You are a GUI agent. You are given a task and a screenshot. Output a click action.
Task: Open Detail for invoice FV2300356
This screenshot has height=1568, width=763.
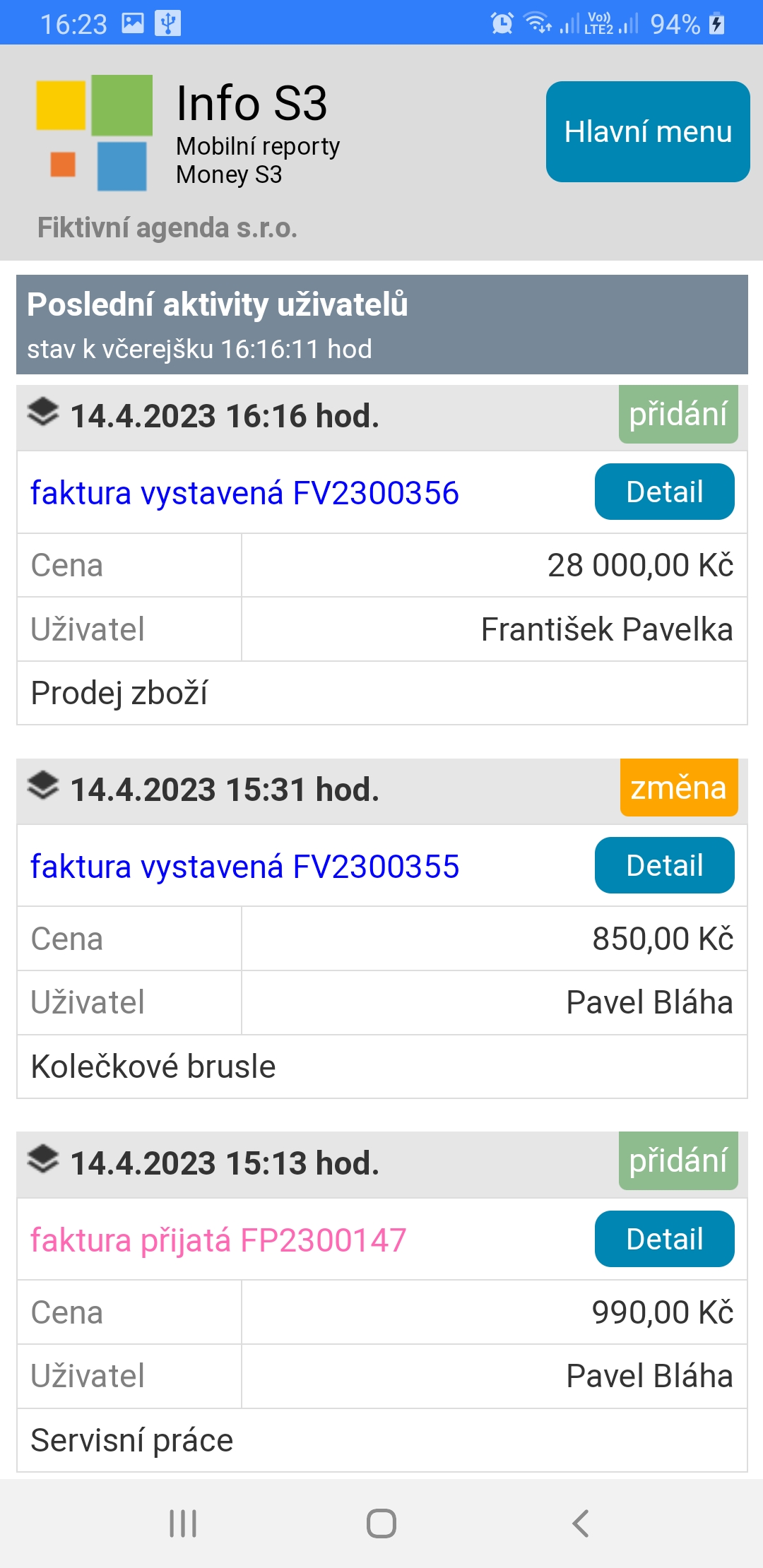(x=664, y=492)
